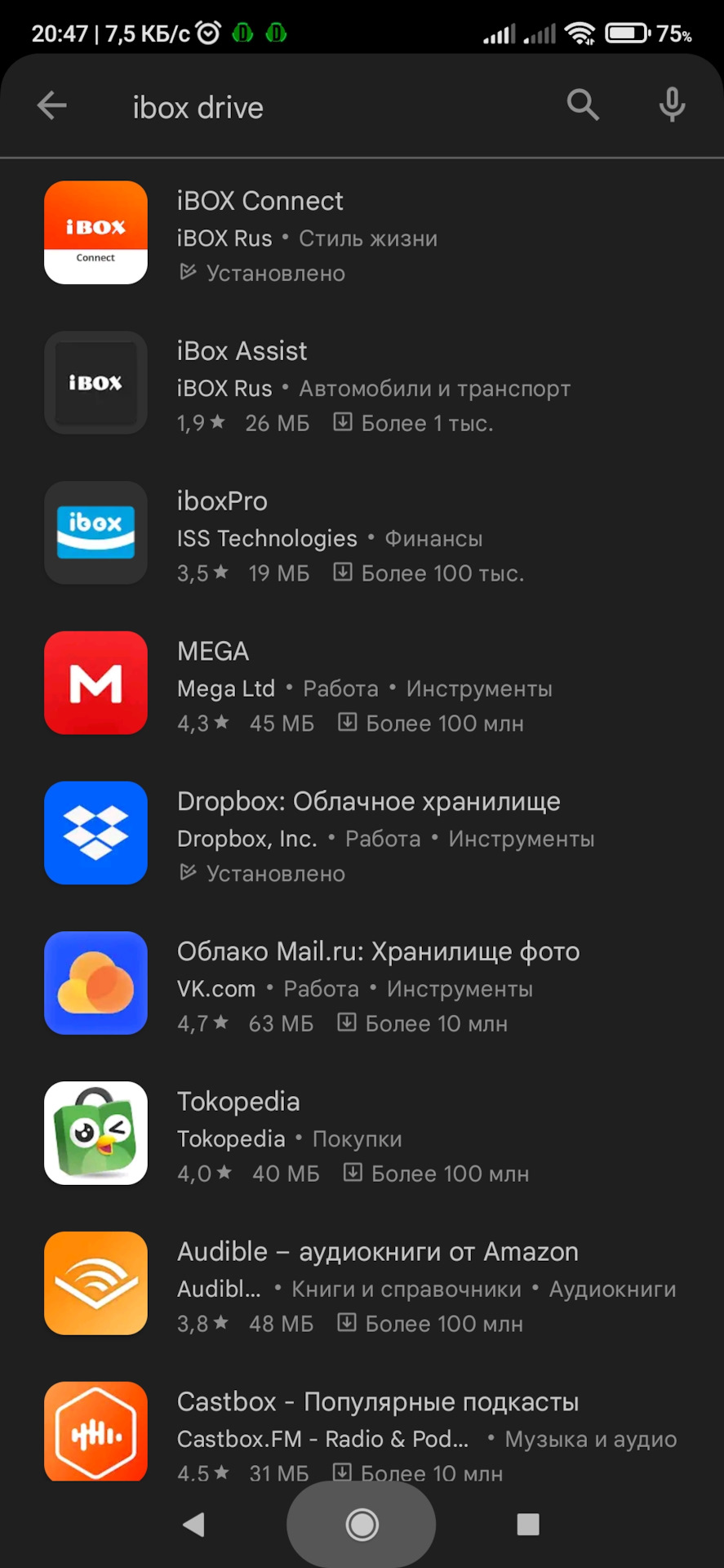Open the iBOX Connect app page
The width and height of the screenshot is (724, 1568).
[x=260, y=201]
